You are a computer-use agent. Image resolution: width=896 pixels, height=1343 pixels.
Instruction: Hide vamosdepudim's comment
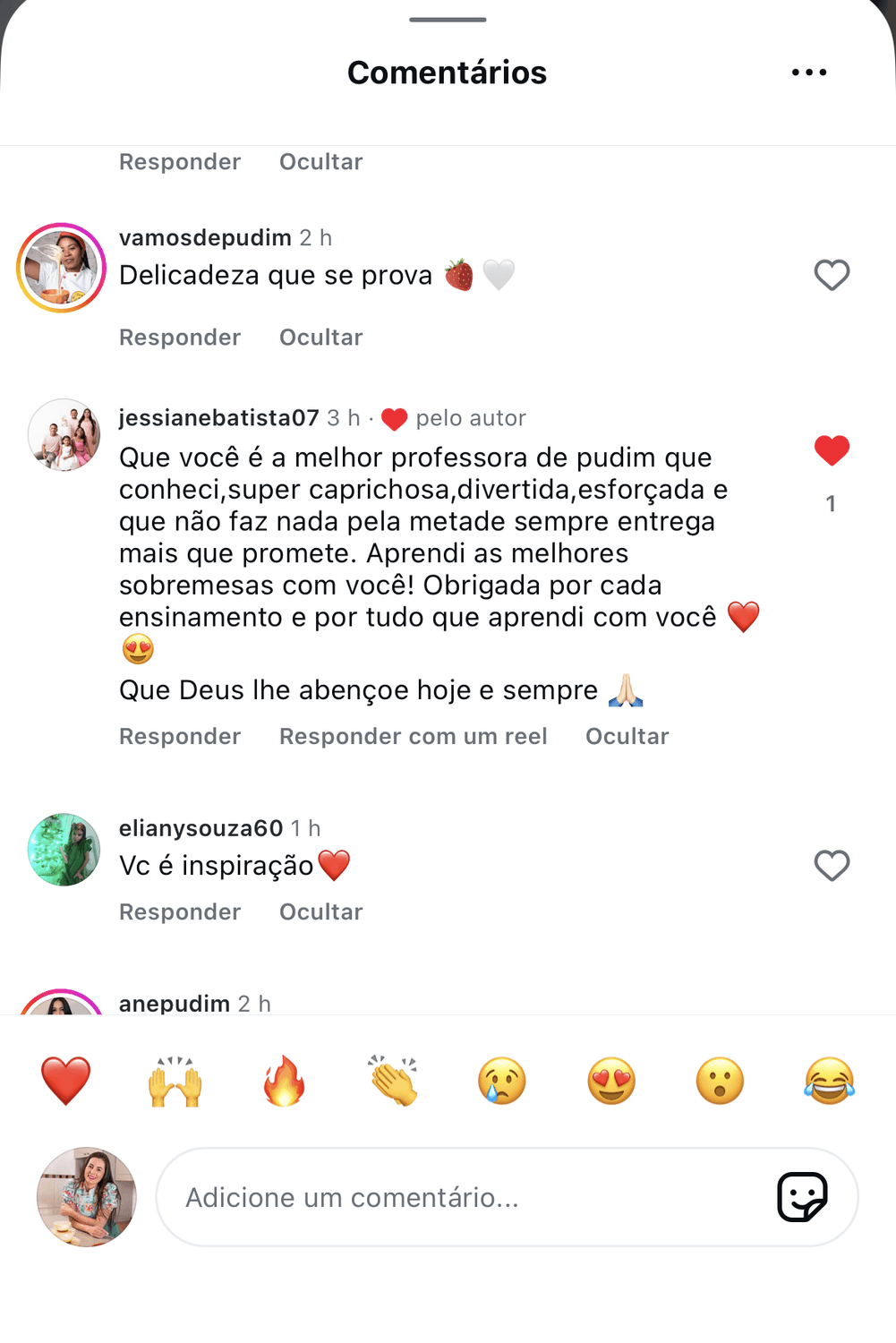click(320, 338)
